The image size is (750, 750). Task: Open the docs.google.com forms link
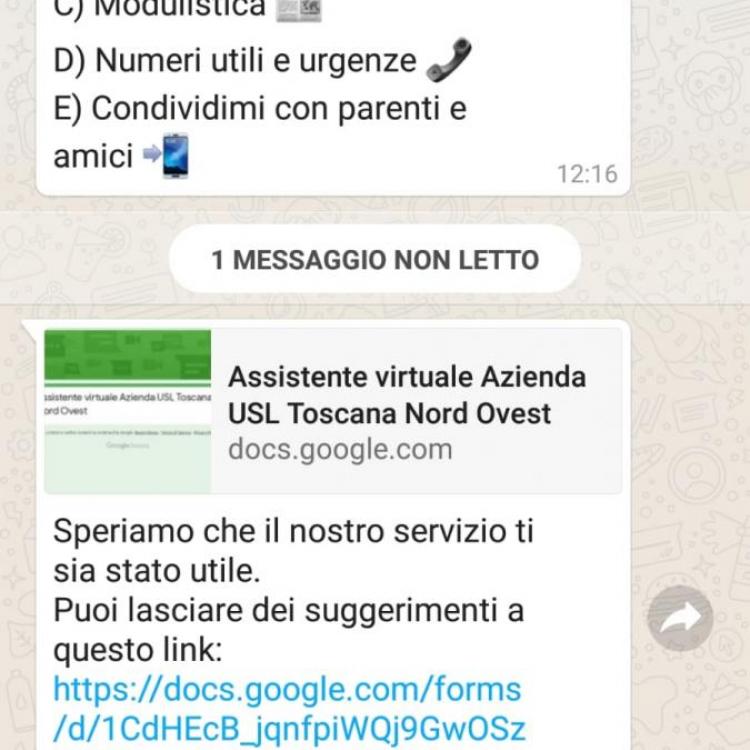(x=288, y=708)
